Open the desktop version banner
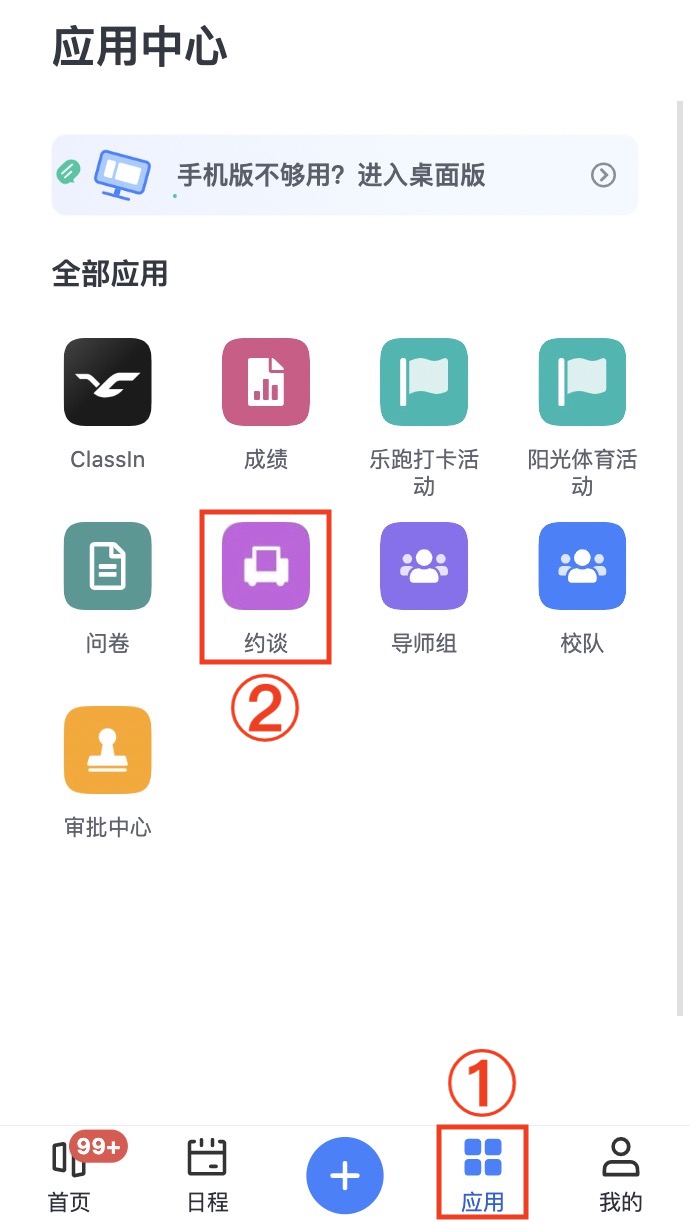The image size is (690, 1224). point(345,176)
